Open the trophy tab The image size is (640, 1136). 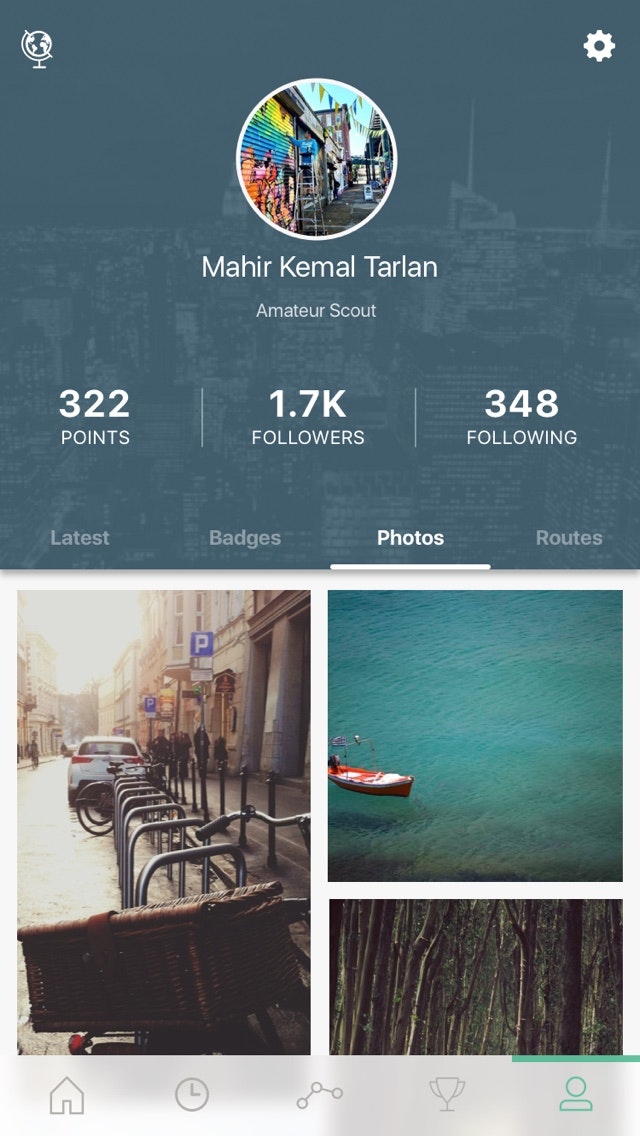click(447, 1095)
